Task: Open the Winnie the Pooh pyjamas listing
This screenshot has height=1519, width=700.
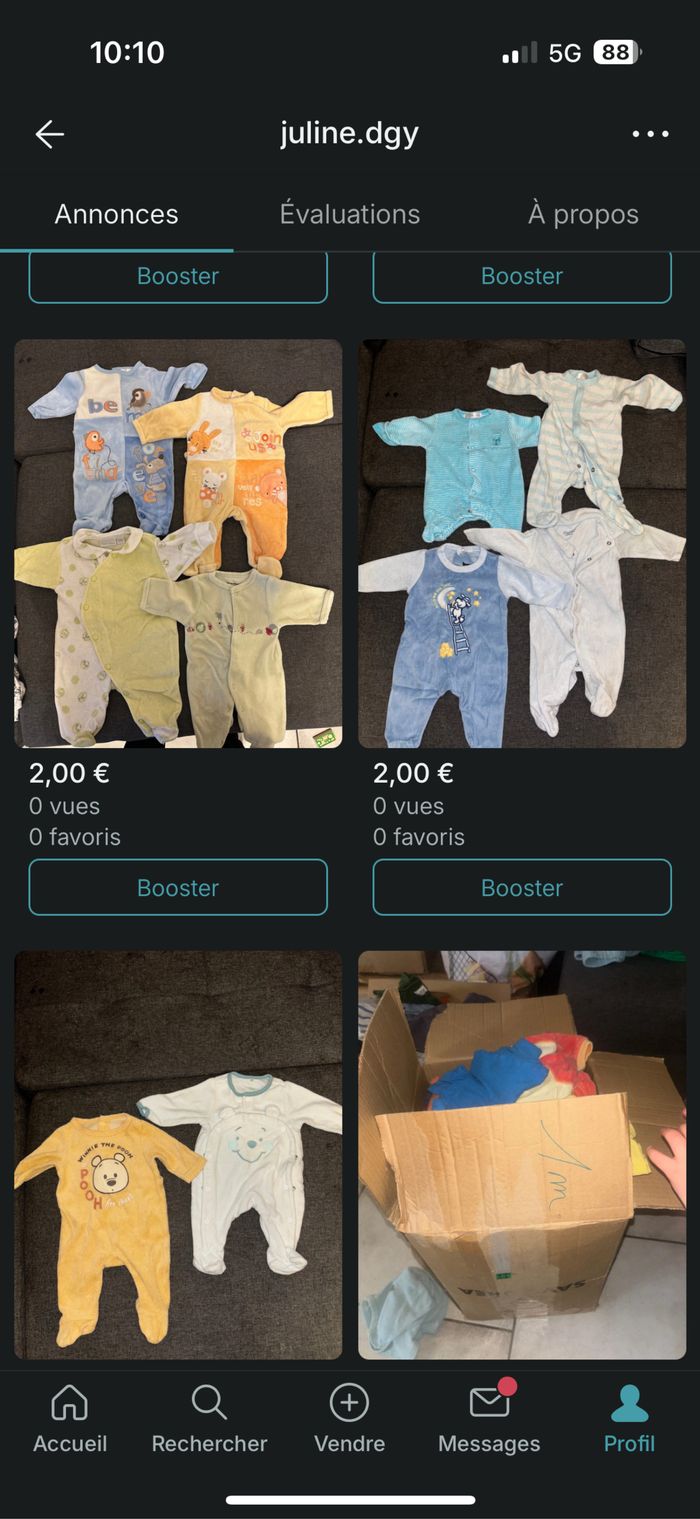Action: tap(178, 1155)
